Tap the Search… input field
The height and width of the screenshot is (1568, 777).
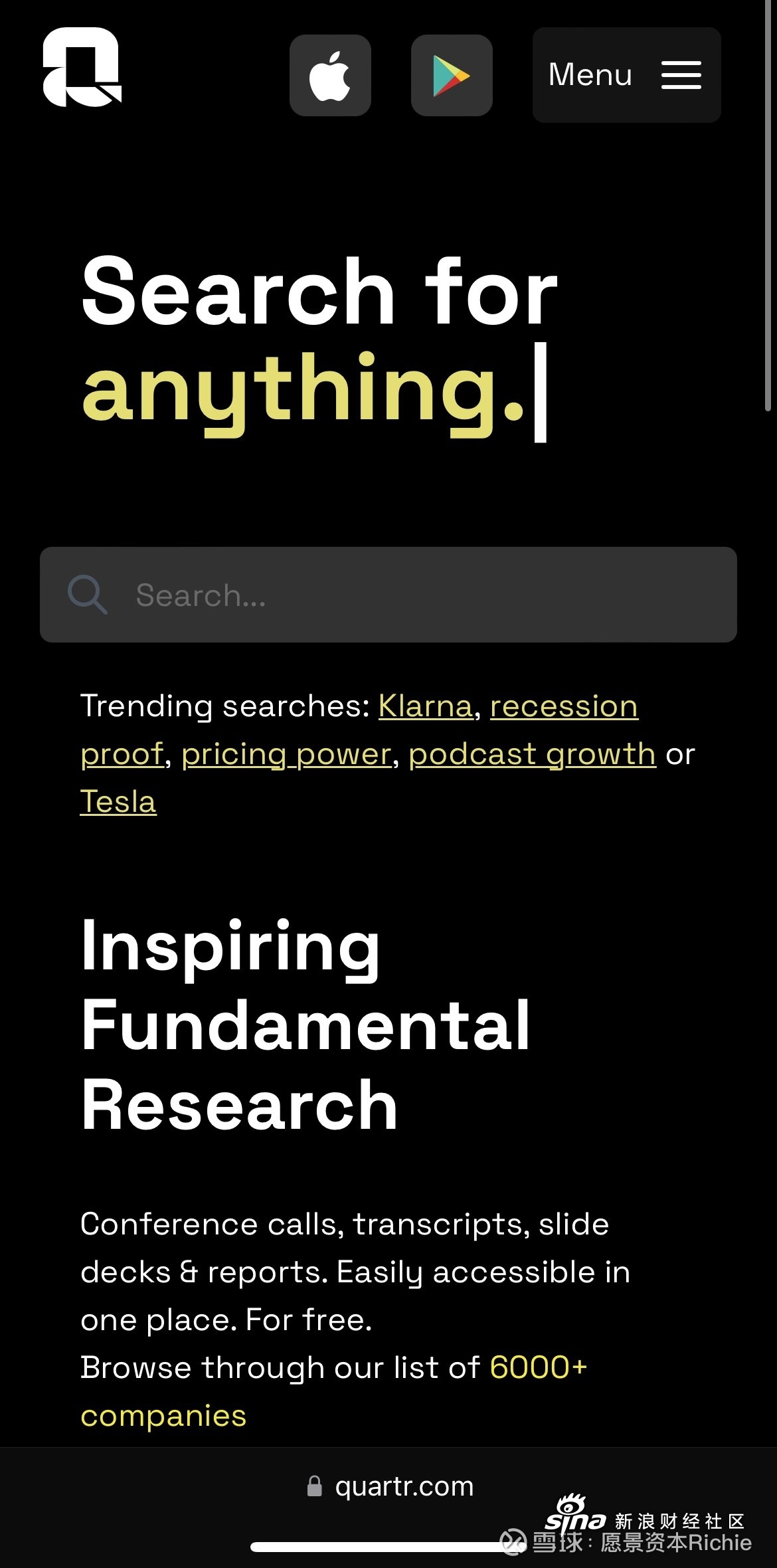(x=388, y=595)
